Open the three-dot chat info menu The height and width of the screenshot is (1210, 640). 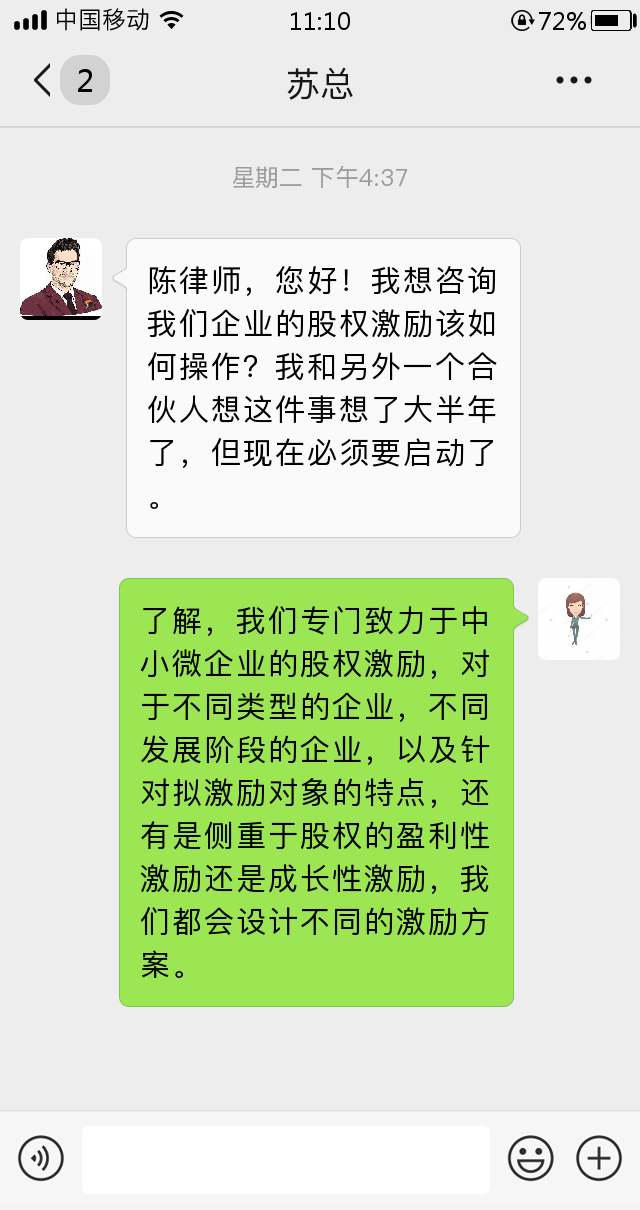coord(574,81)
